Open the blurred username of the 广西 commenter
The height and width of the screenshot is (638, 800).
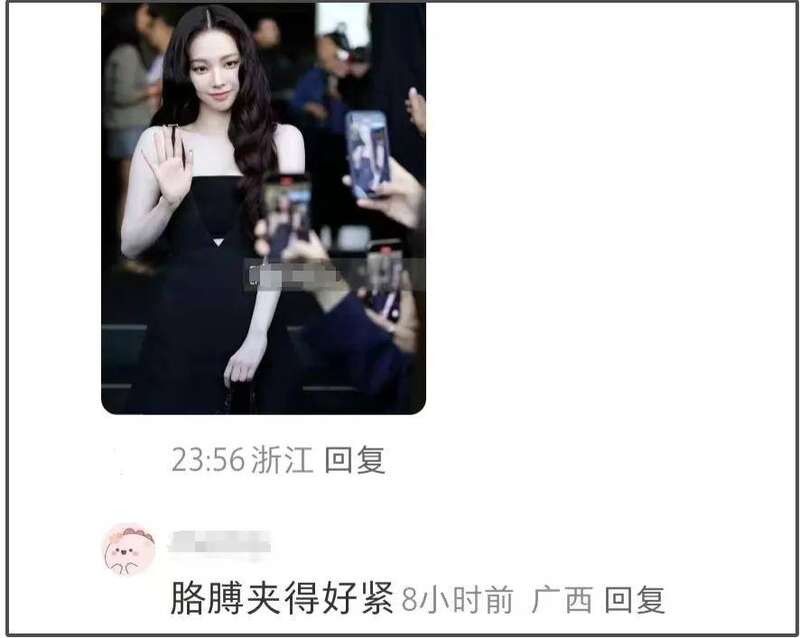[x=218, y=544]
